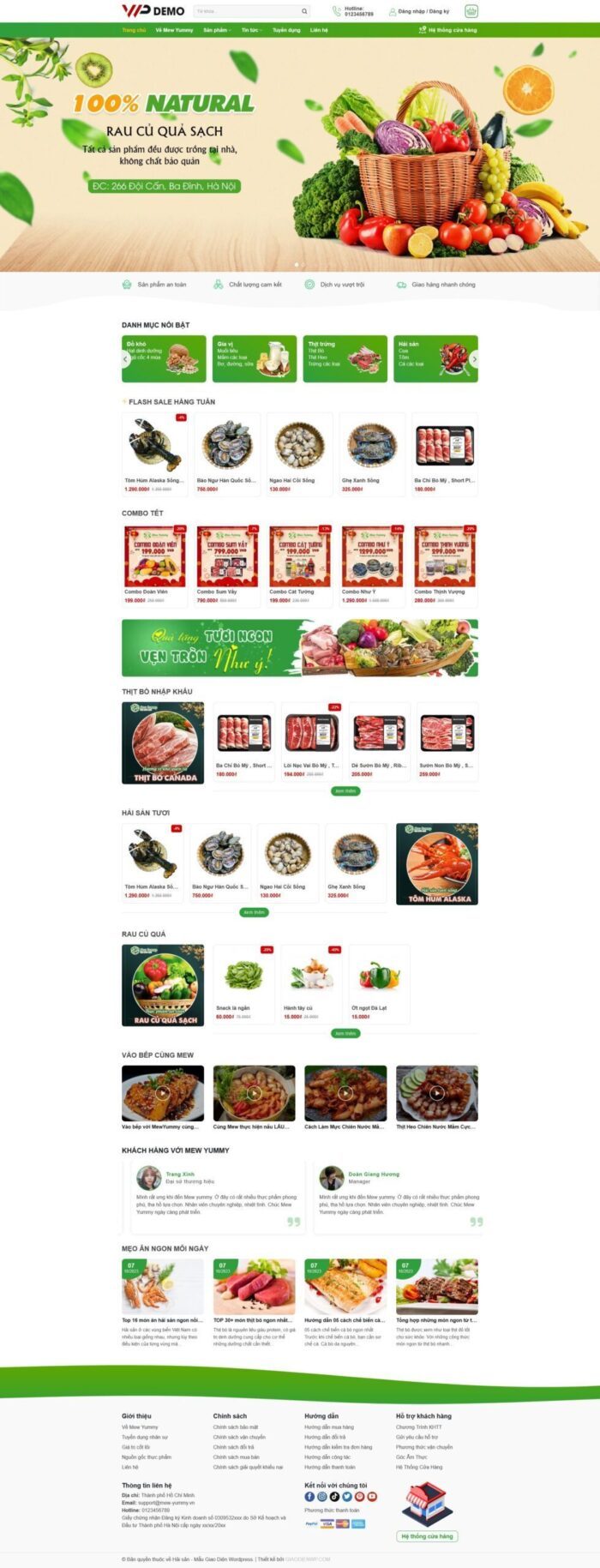Image resolution: width=600 pixels, height=1568 pixels.
Task: Tap the footer Hệ thống cửa hàng button
Action: point(427,1536)
